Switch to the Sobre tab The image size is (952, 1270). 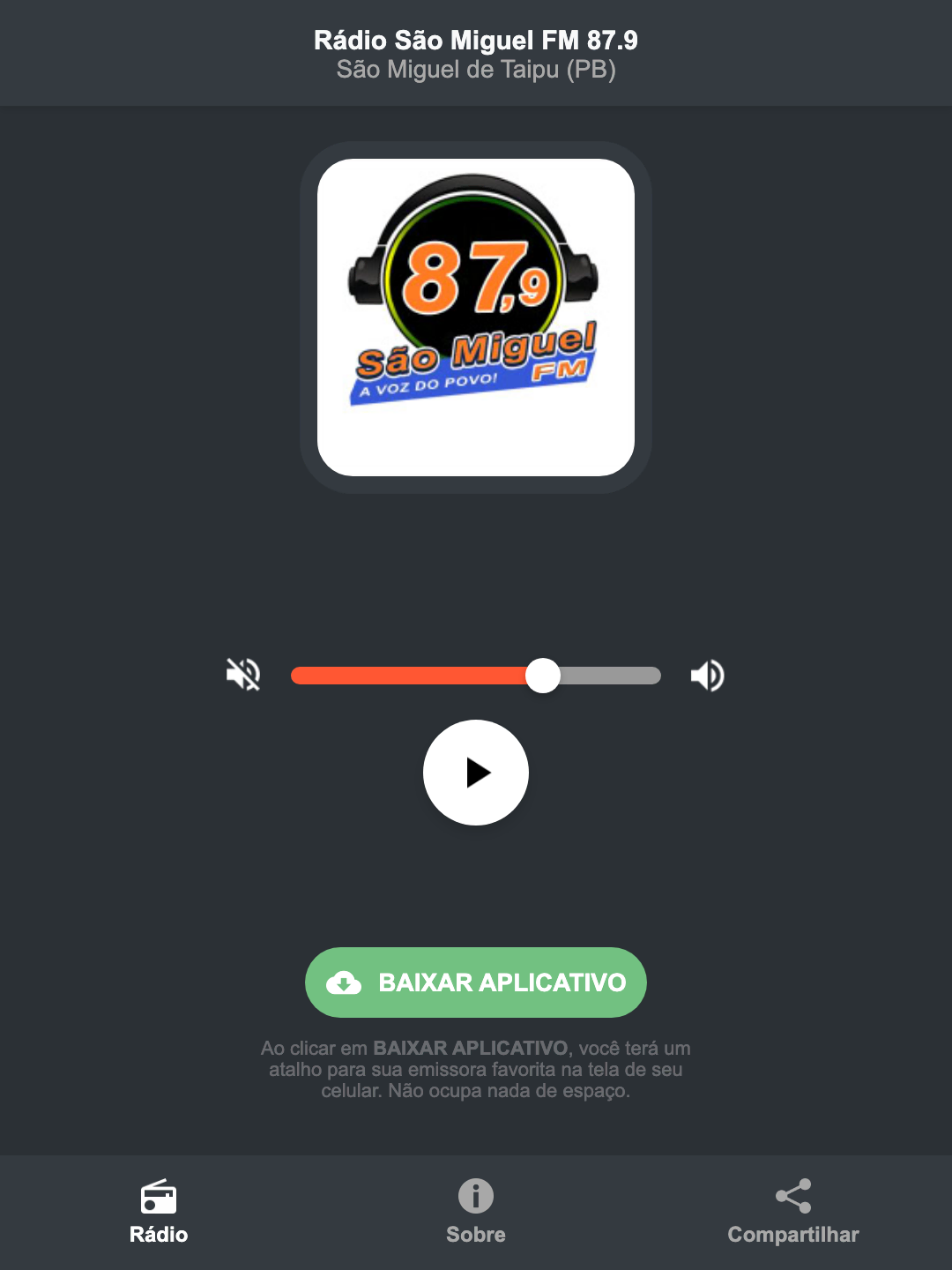[x=476, y=1213]
